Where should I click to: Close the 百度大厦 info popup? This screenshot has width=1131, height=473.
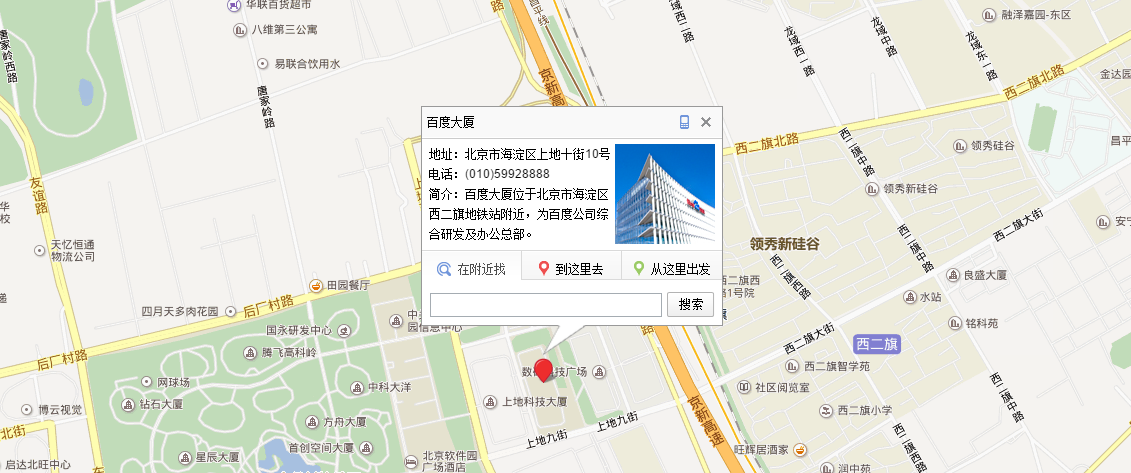705,122
